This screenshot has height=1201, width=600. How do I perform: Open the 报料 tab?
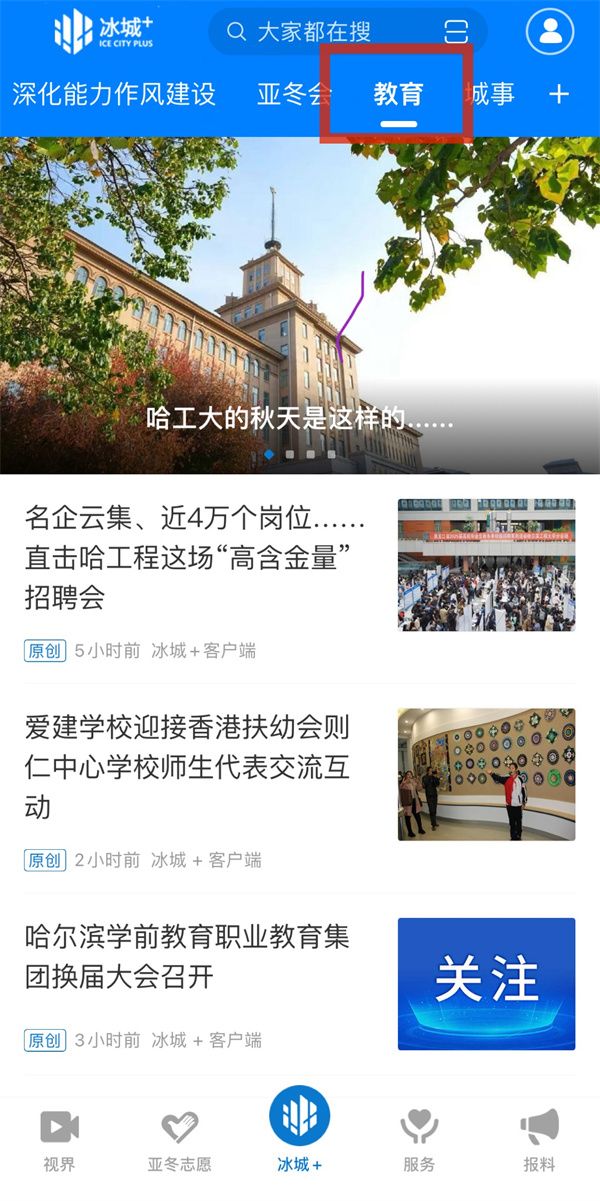point(539,1140)
